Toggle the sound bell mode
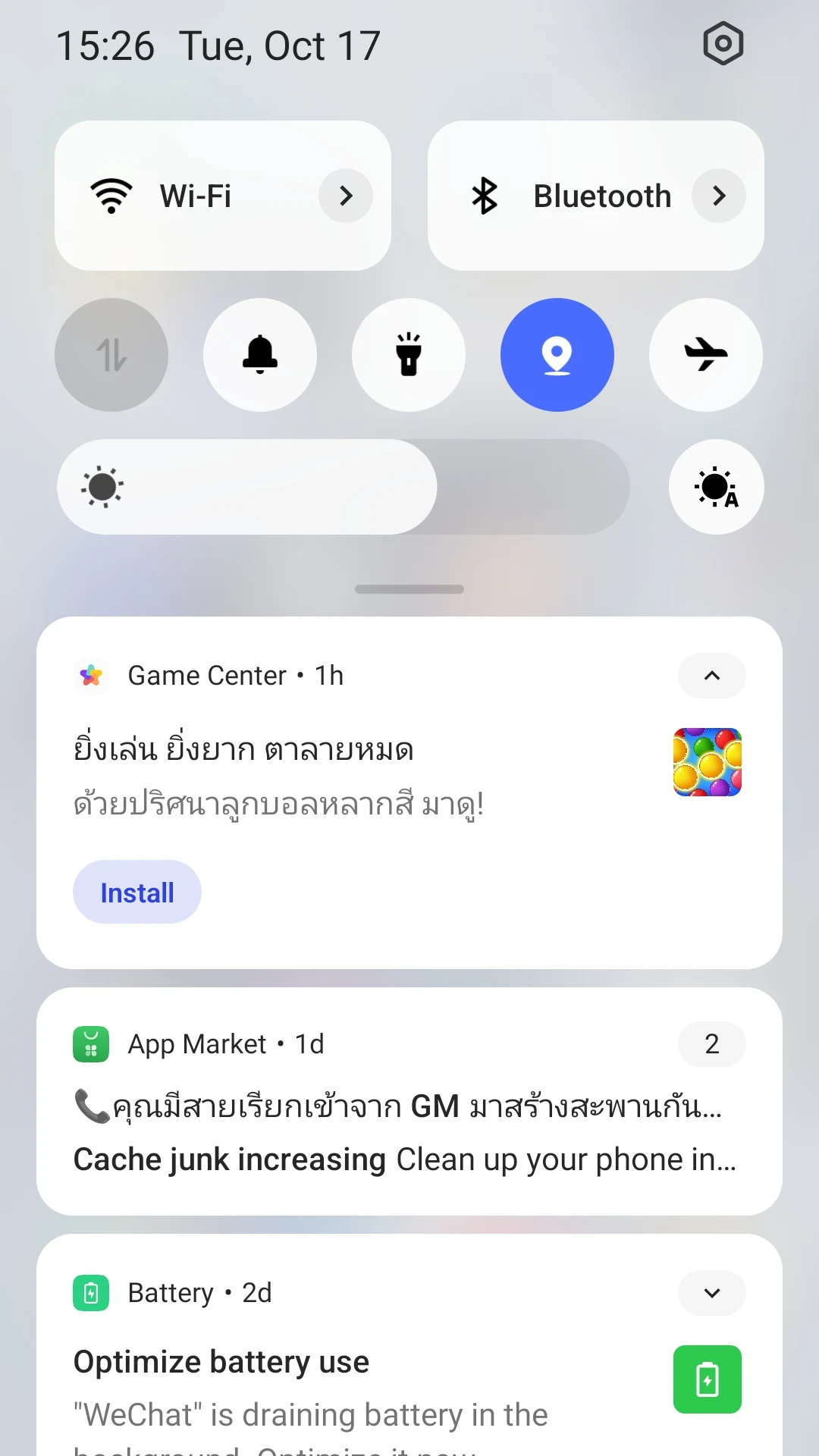Image resolution: width=819 pixels, height=1456 pixels. 260,355
